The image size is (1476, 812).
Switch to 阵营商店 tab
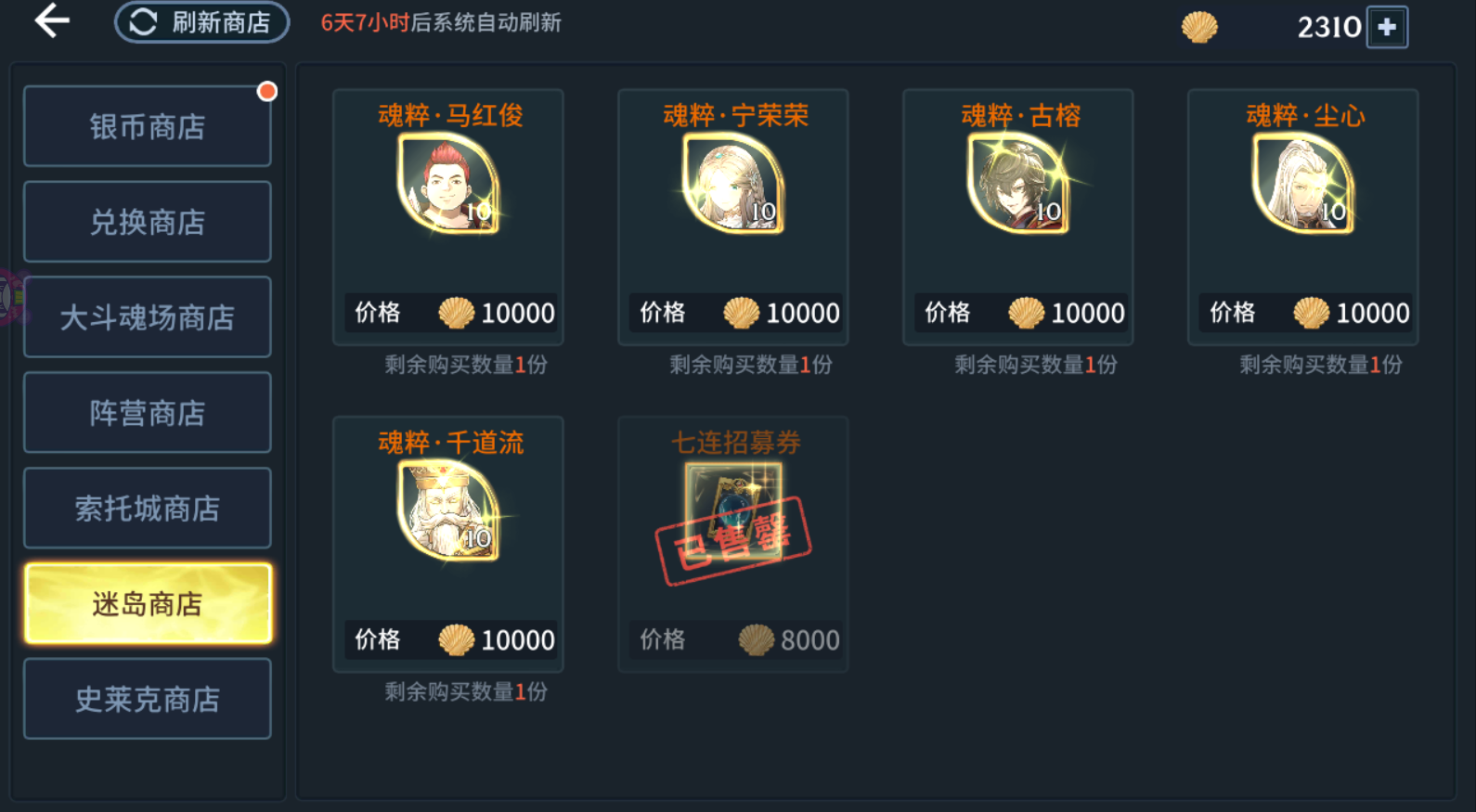tap(147, 413)
